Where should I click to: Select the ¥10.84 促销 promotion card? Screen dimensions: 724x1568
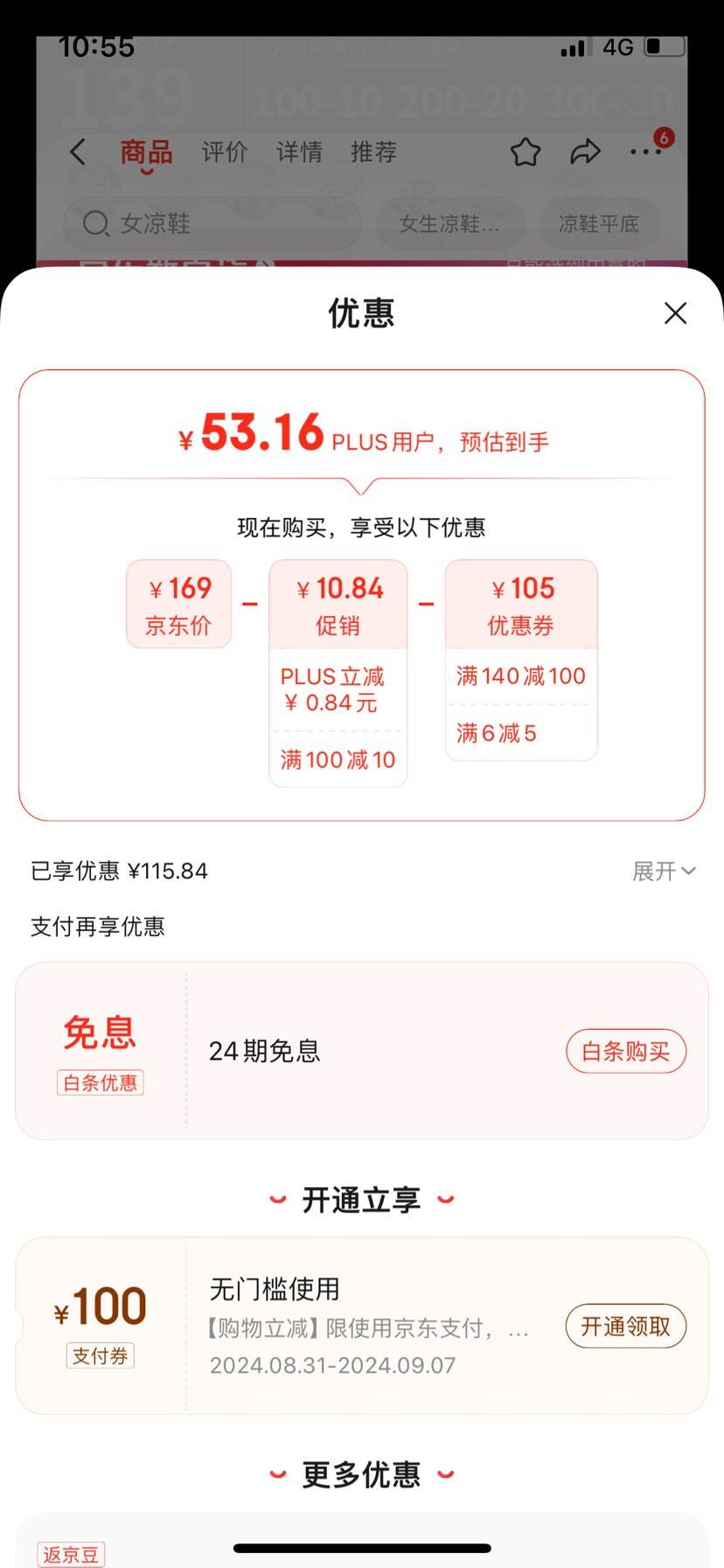tap(338, 604)
